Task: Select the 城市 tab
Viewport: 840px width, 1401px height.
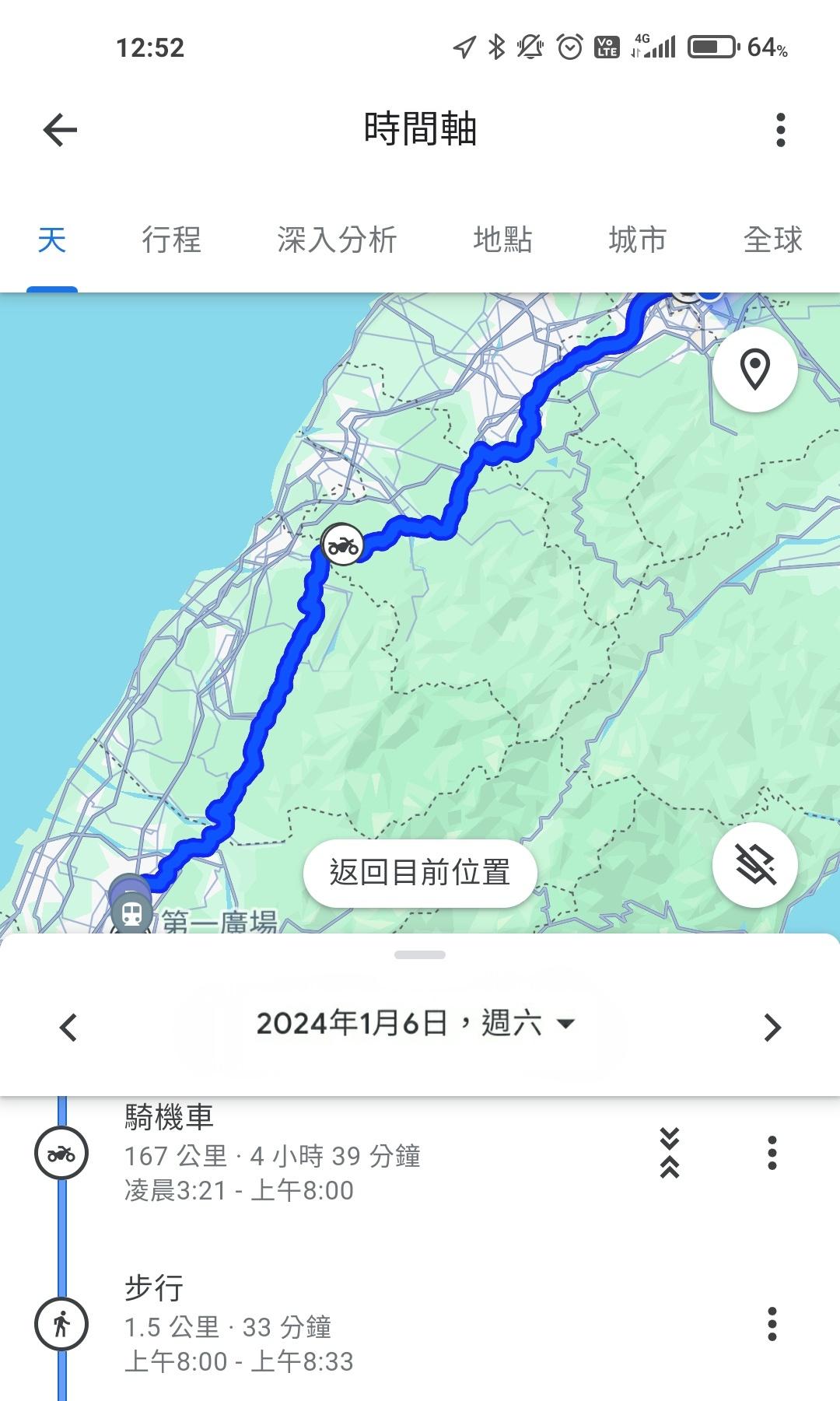Action: click(638, 240)
